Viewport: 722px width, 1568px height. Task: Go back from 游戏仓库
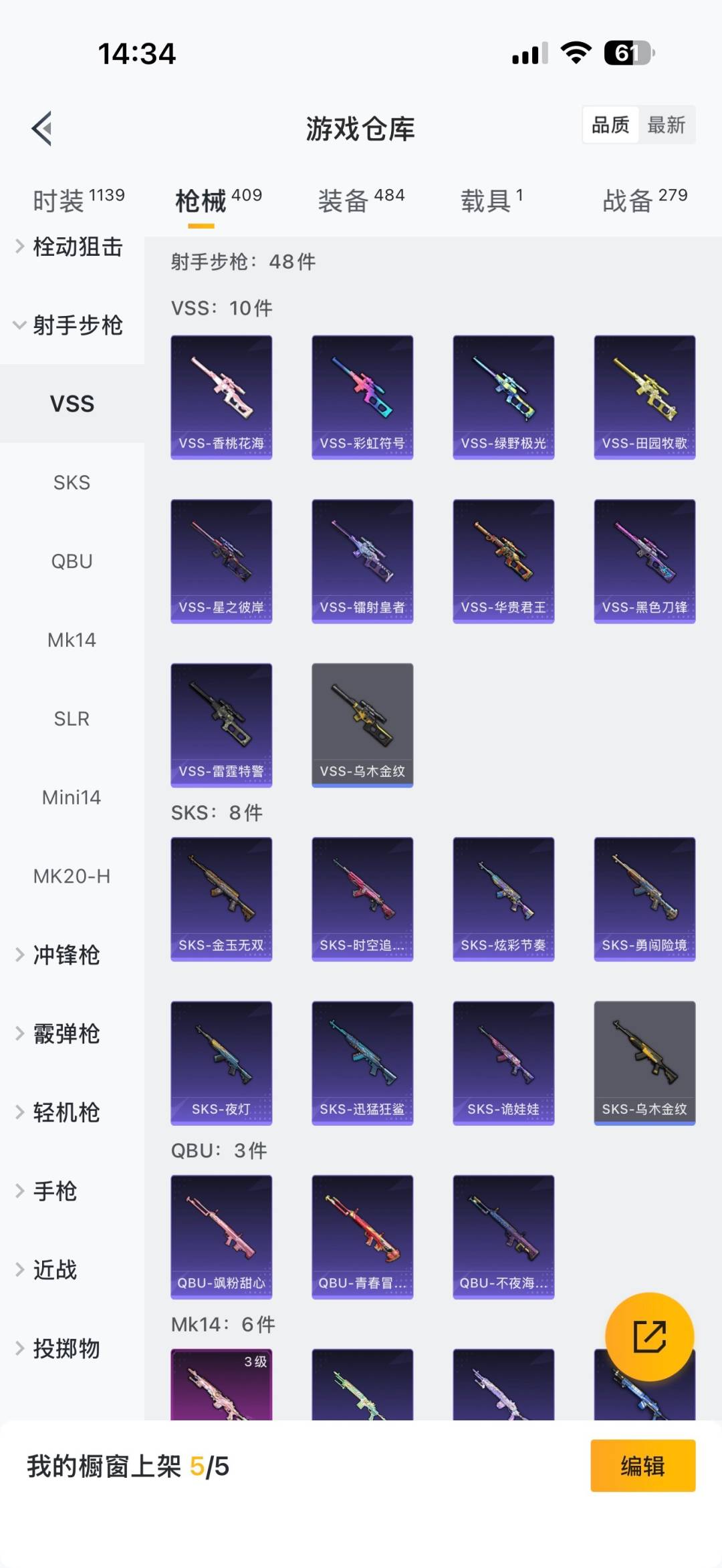pos(41,128)
